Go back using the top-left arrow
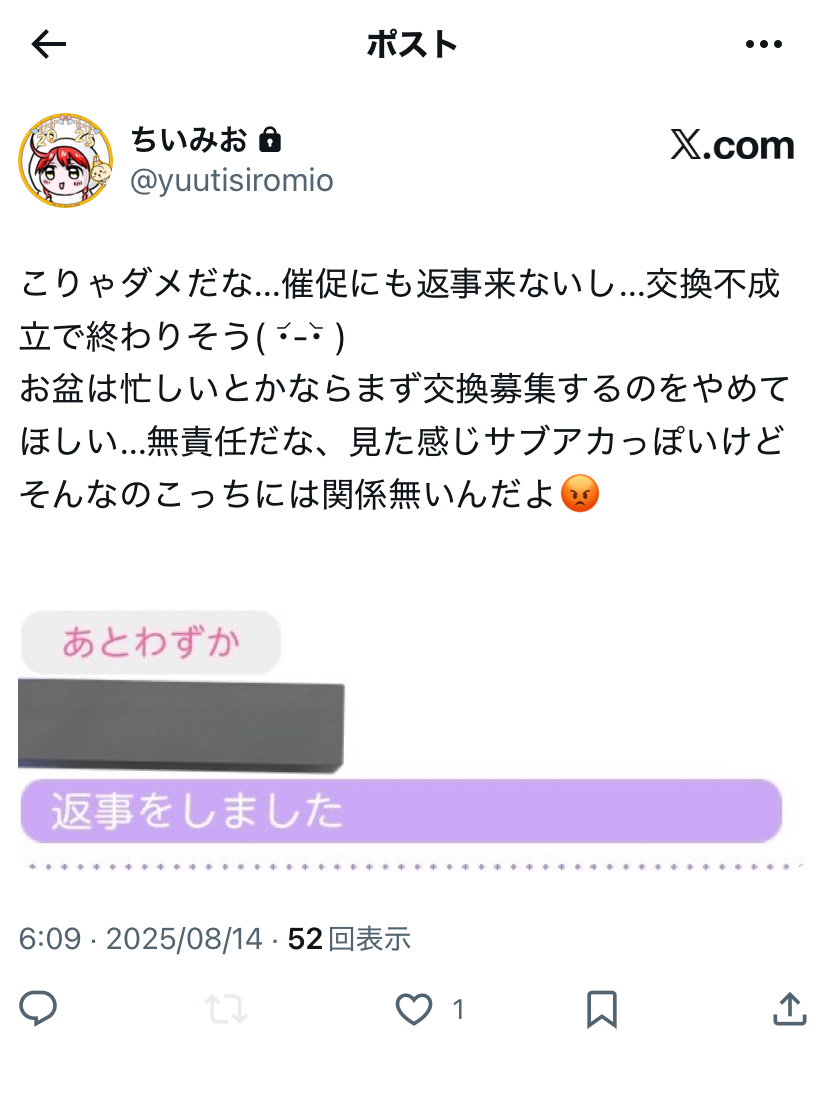The width and height of the screenshot is (828, 1095). pos(49,44)
